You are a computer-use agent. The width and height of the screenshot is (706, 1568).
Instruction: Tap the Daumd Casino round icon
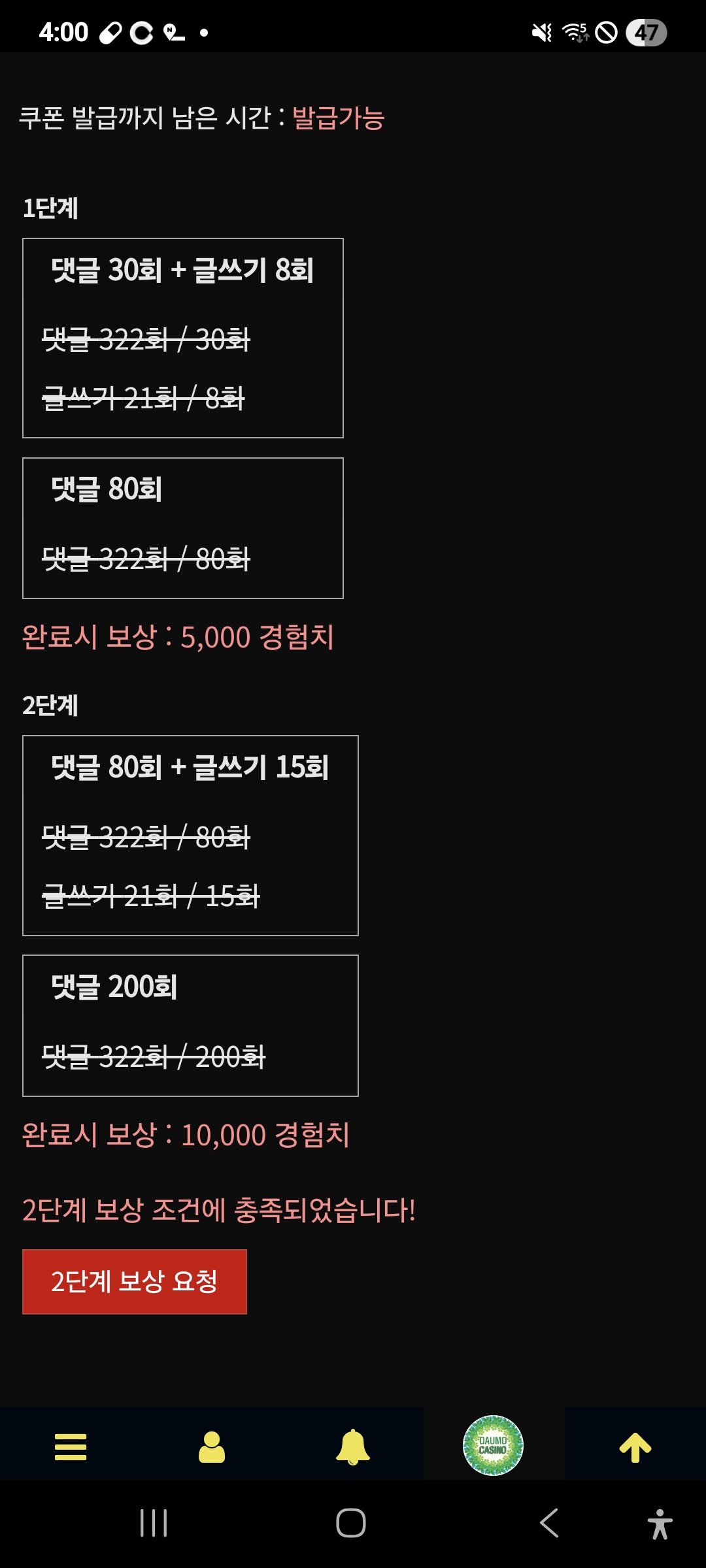494,1445
